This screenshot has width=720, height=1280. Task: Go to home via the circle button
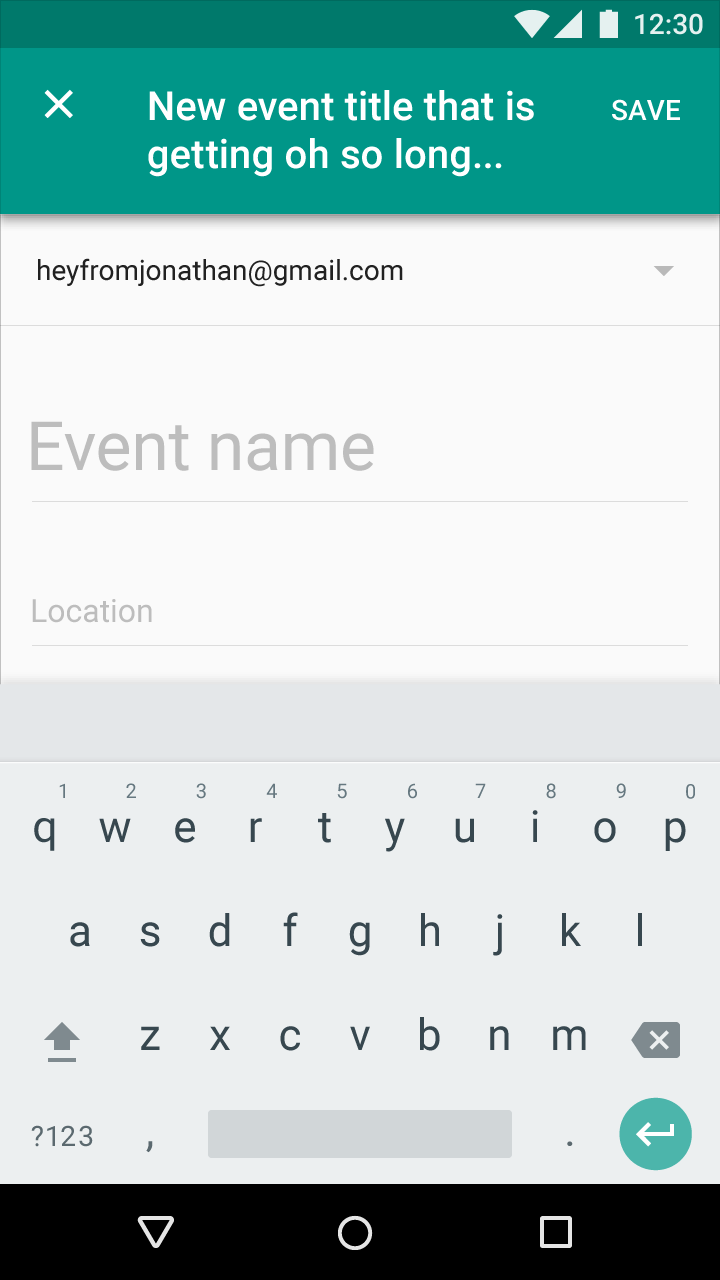click(x=355, y=1232)
